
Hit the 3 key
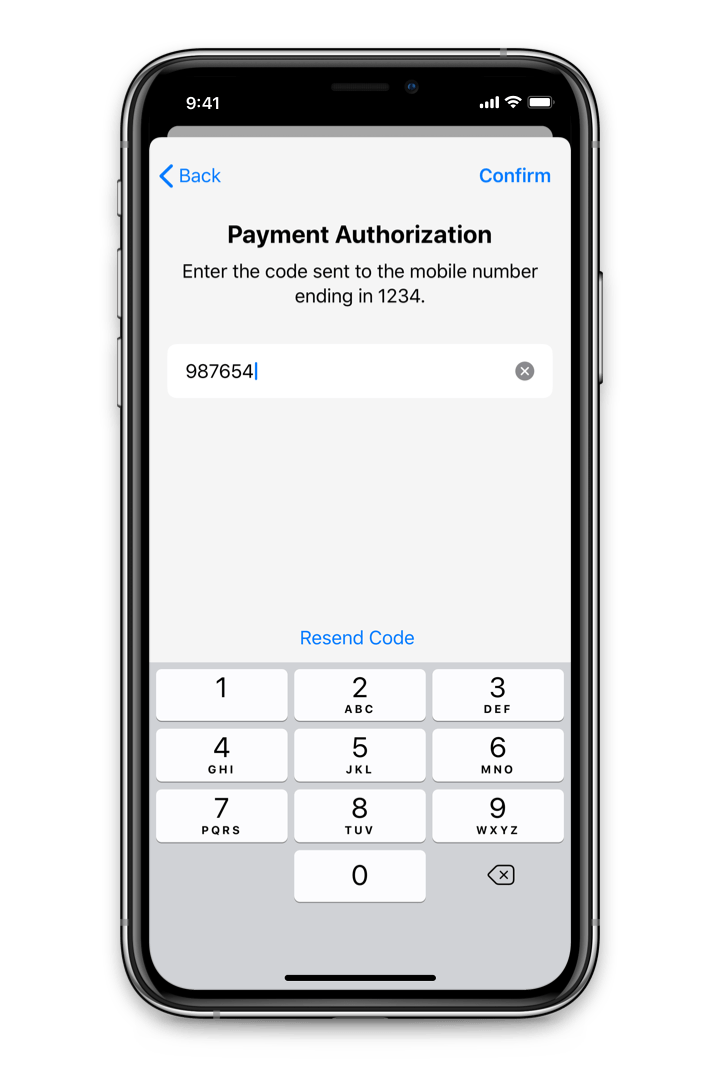coord(497,695)
